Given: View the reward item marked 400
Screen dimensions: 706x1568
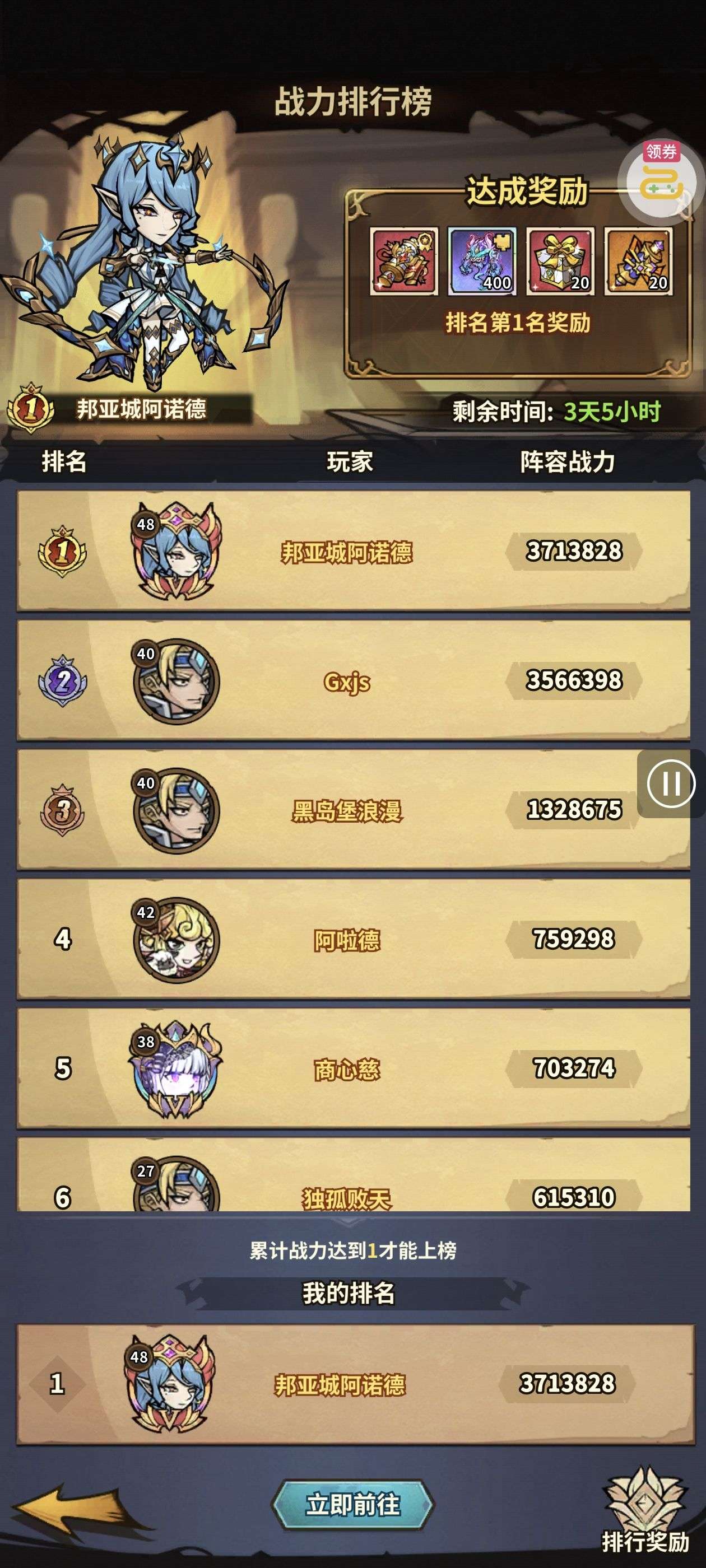Looking at the screenshot, I should [x=482, y=262].
